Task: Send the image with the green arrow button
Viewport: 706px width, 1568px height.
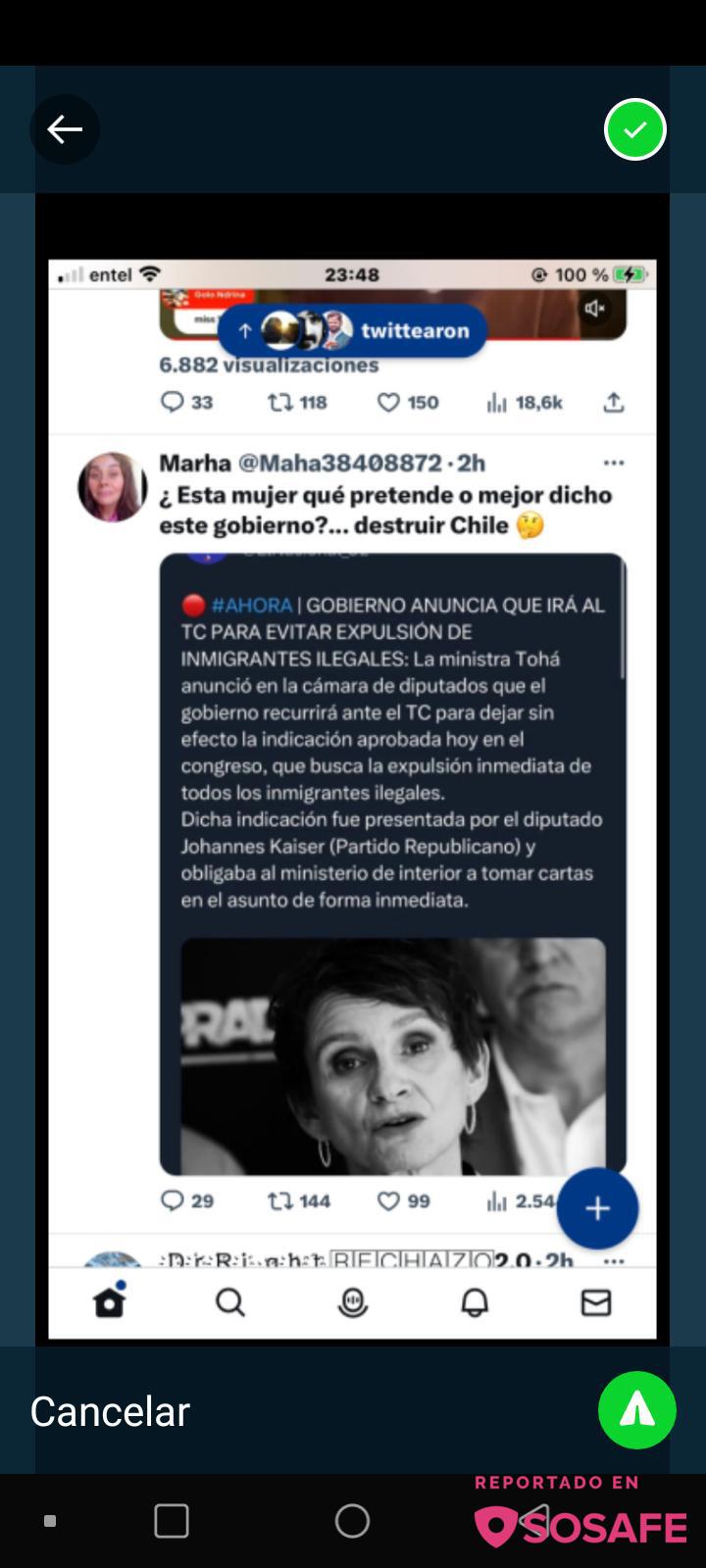Action: pos(637,1410)
